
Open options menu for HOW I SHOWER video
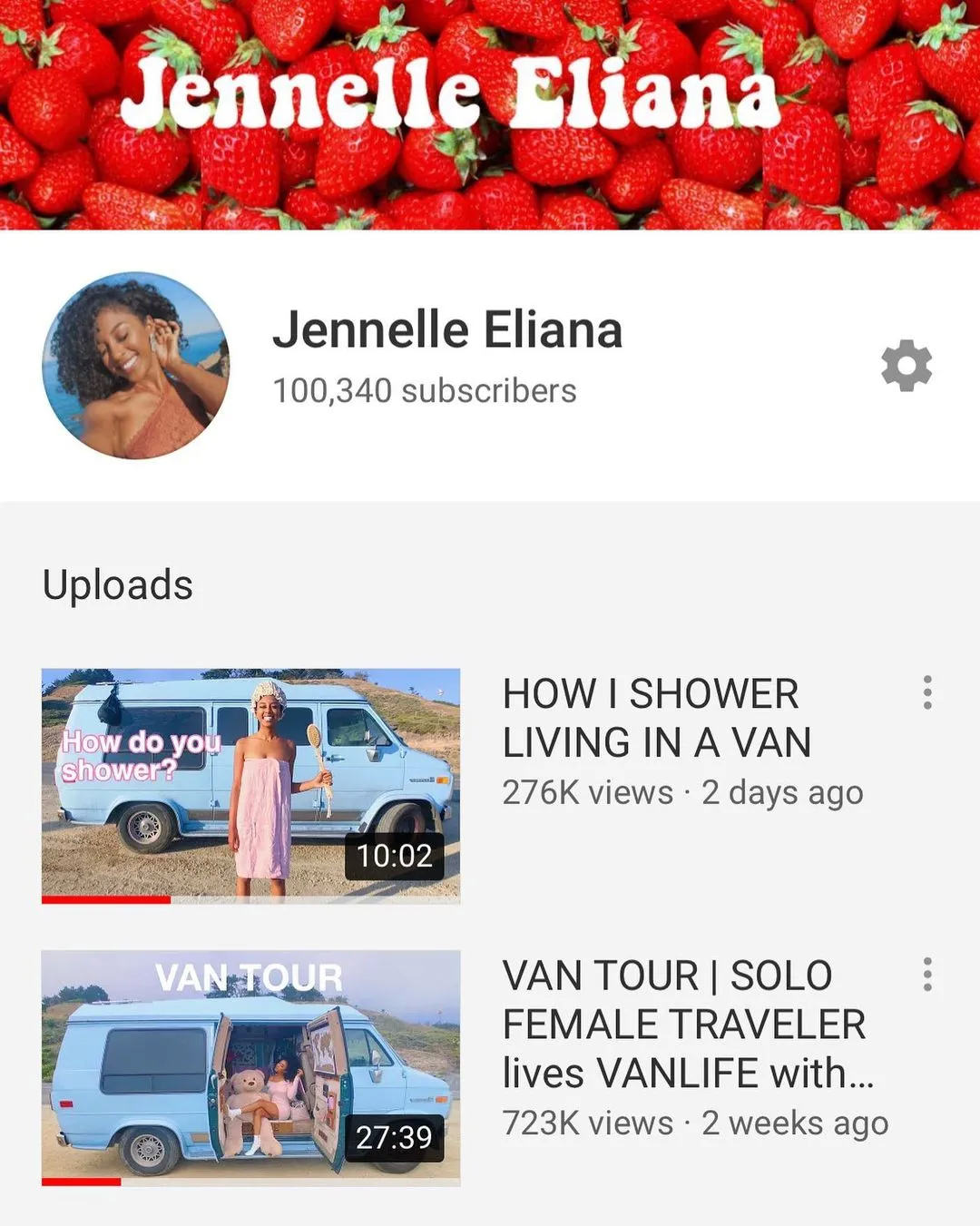pos(926,692)
